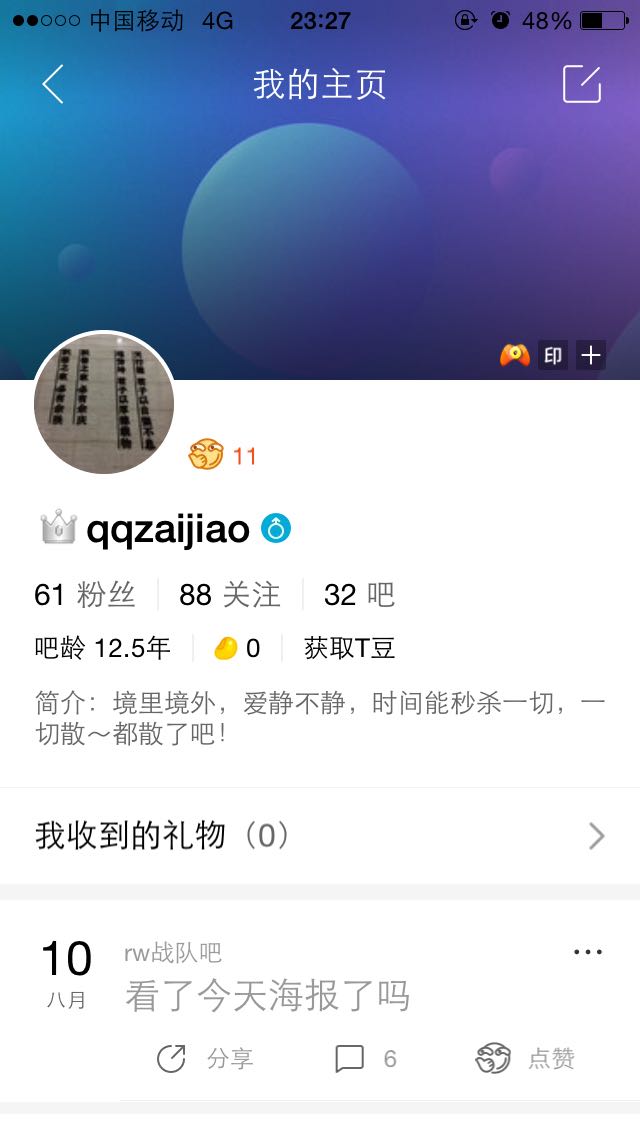640x1136 pixels.
Task: Tap 获取T豆 to get T-beans
Action: (x=350, y=648)
